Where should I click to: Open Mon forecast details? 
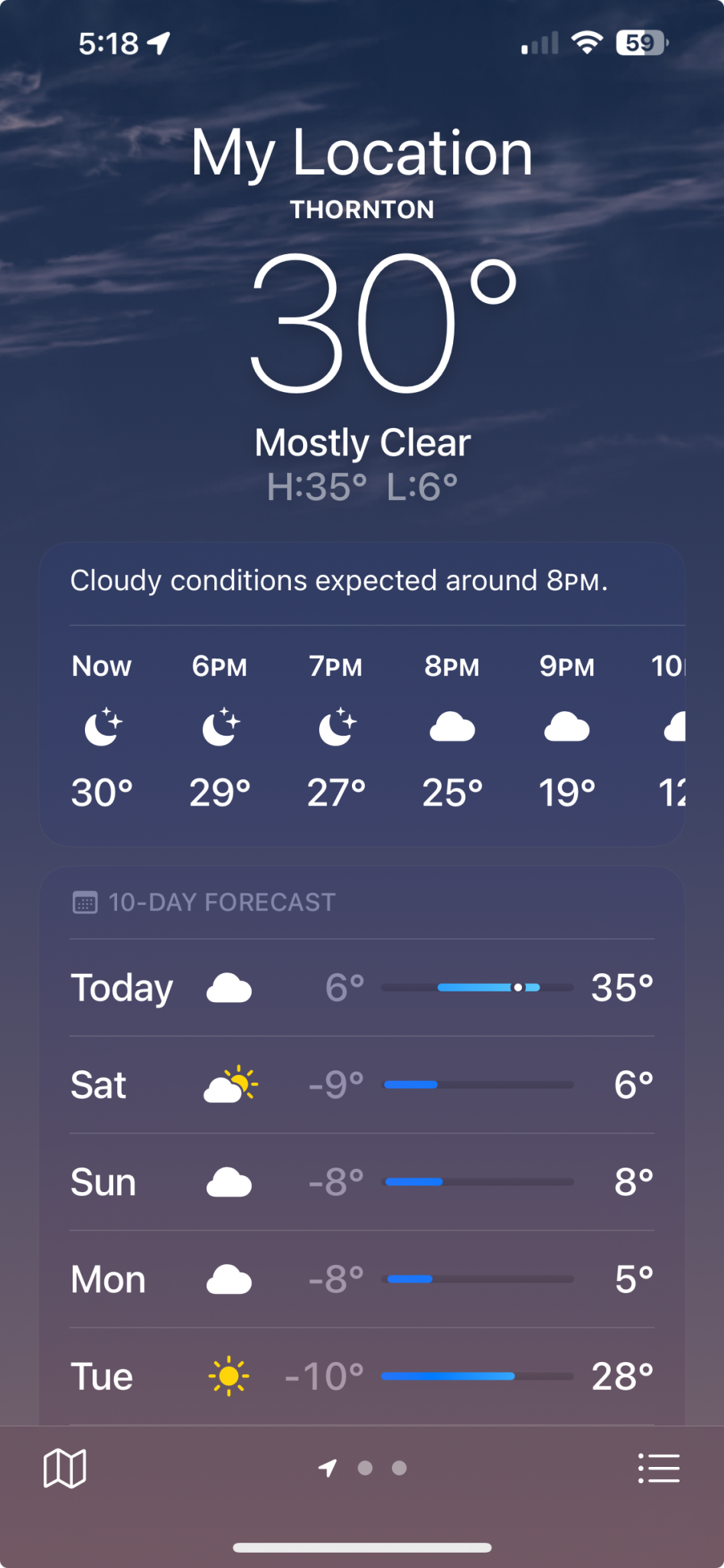click(361, 1279)
